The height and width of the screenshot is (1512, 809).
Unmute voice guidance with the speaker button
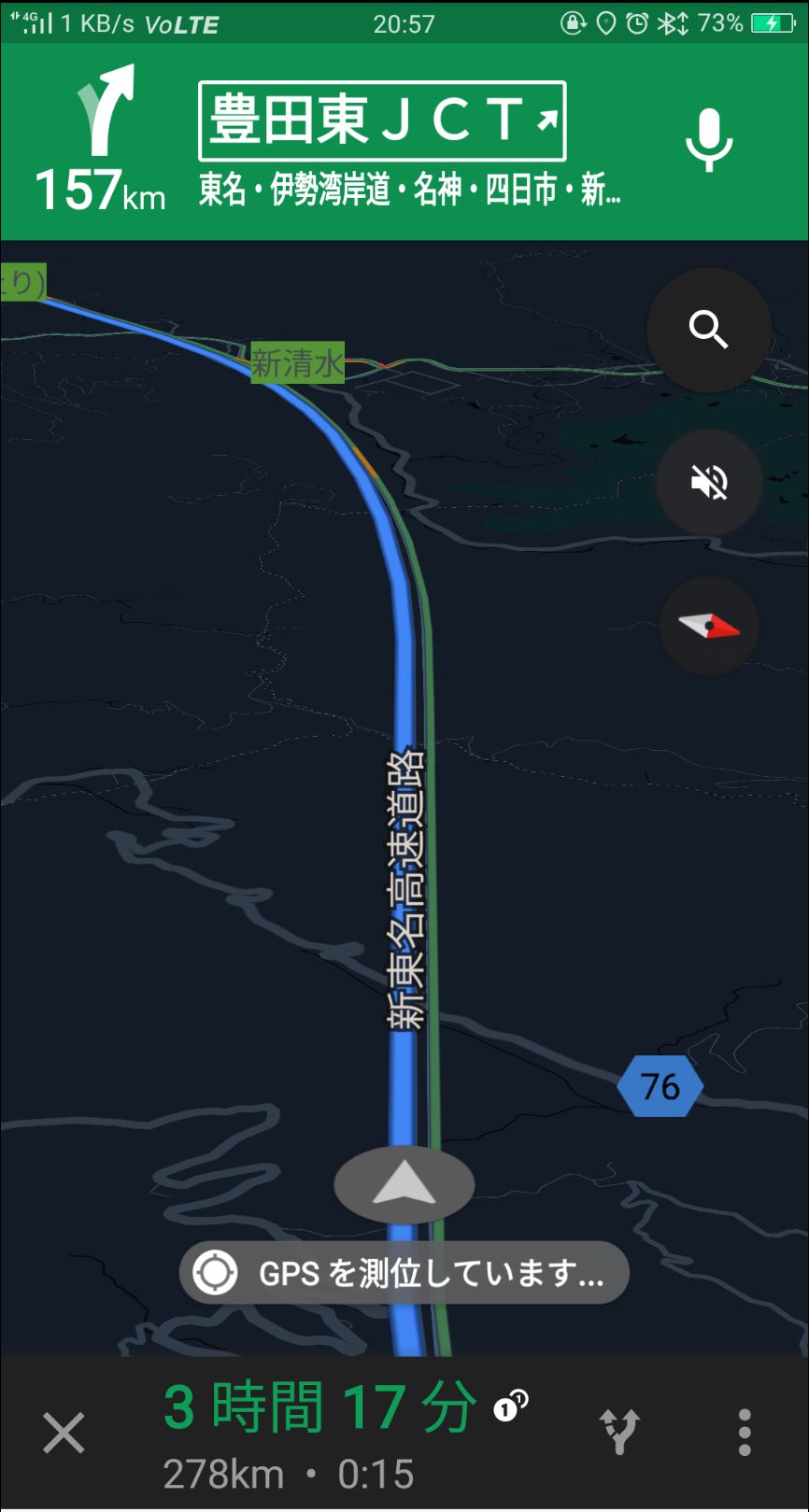709,482
